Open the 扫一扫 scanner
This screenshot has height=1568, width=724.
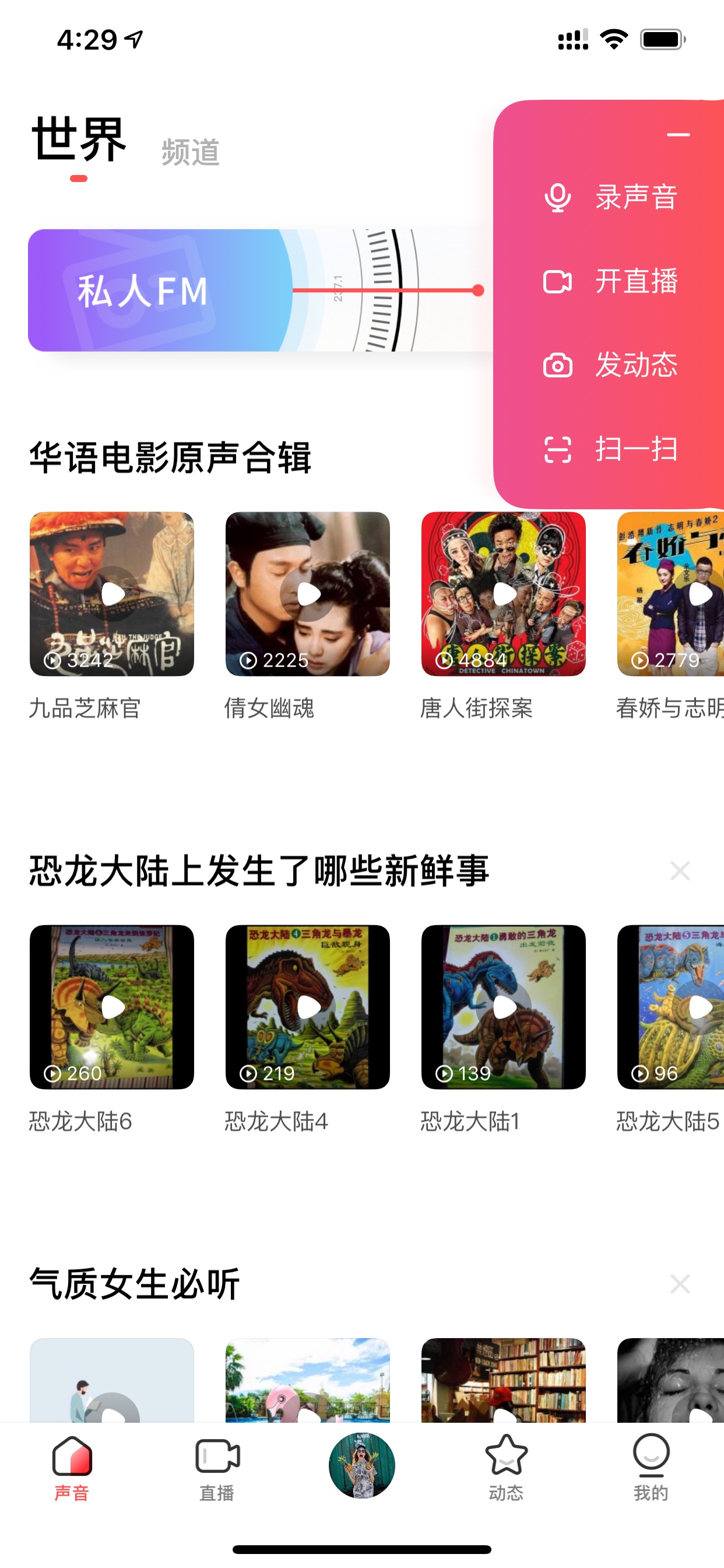point(610,449)
